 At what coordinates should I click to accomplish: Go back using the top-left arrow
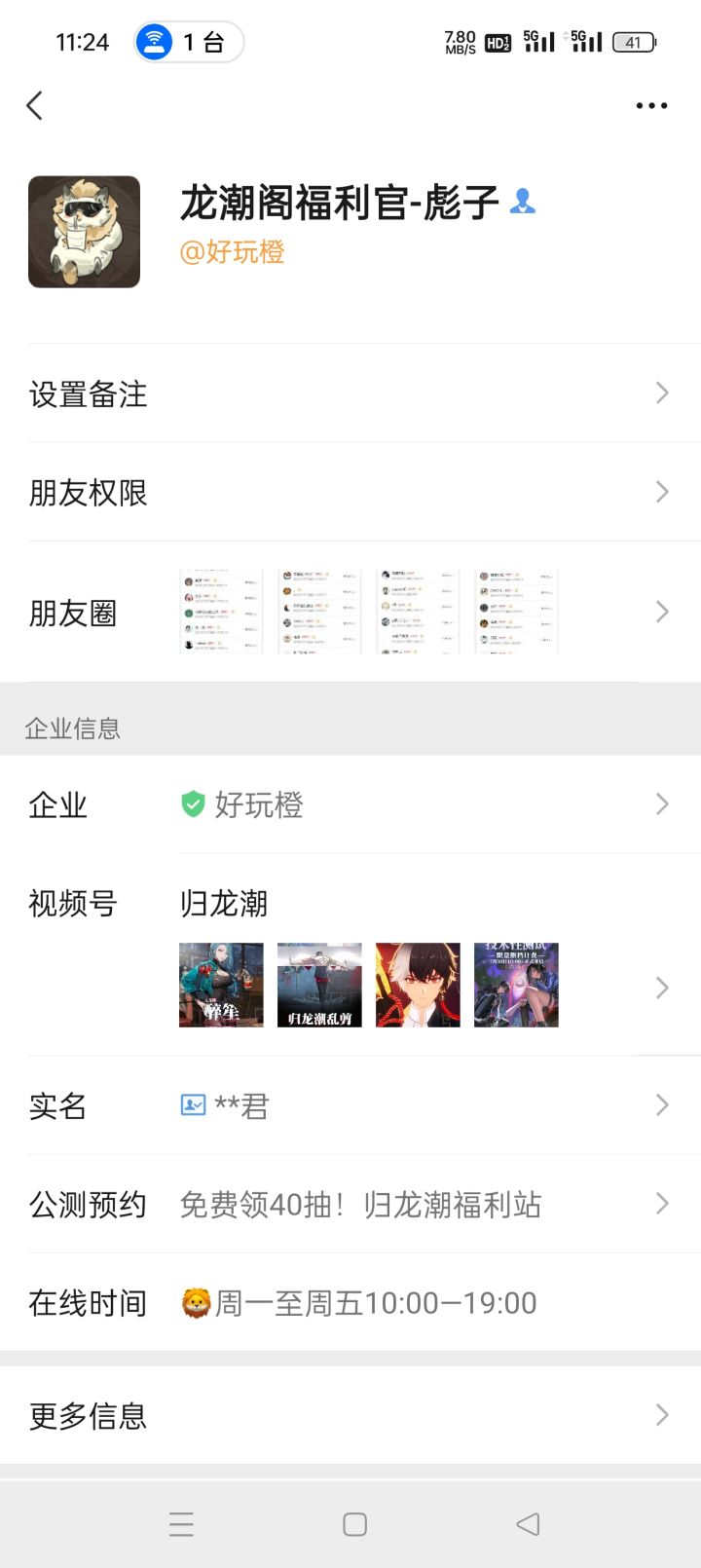(x=35, y=105)
